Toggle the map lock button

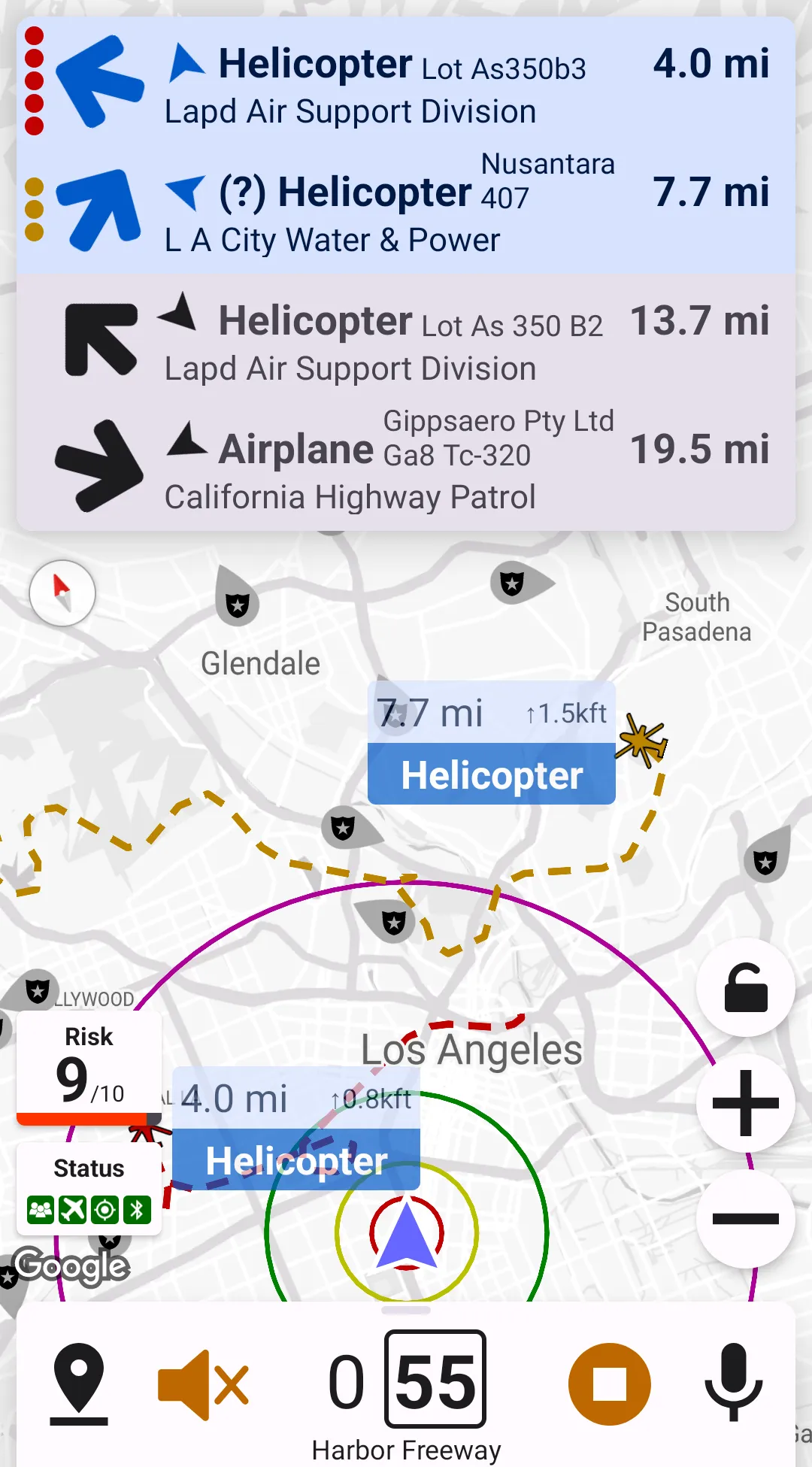point(745,987)
